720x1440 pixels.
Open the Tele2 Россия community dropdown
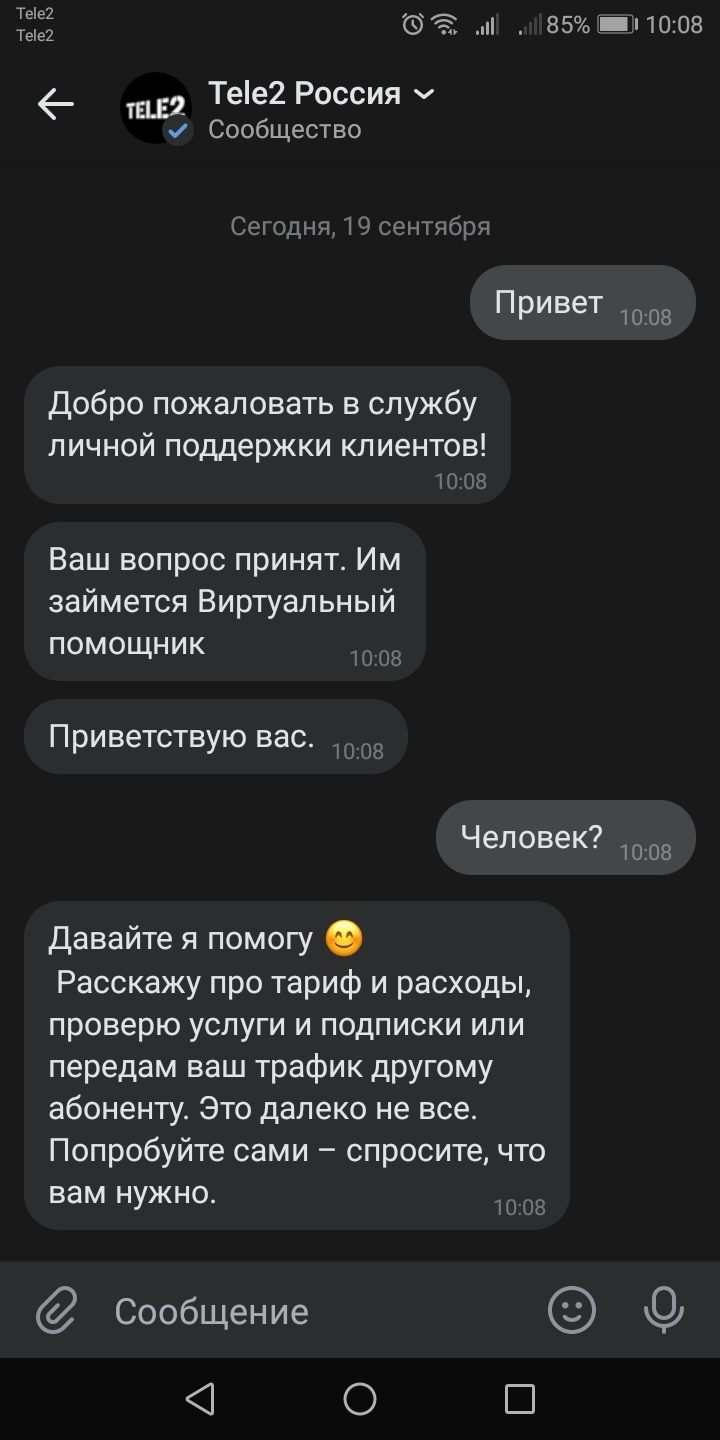coord(424,94)
